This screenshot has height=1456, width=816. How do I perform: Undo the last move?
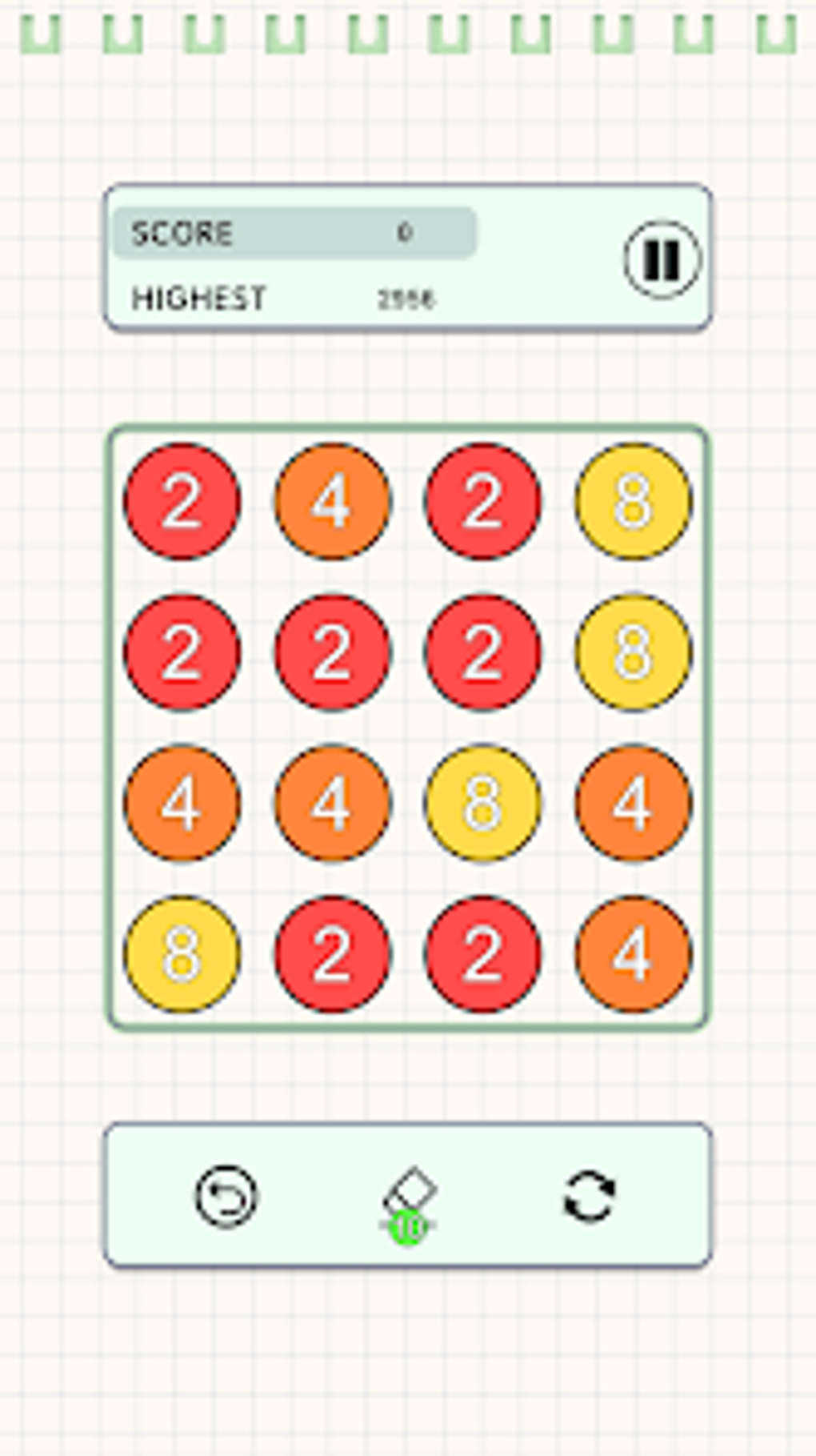(226, 1197)
